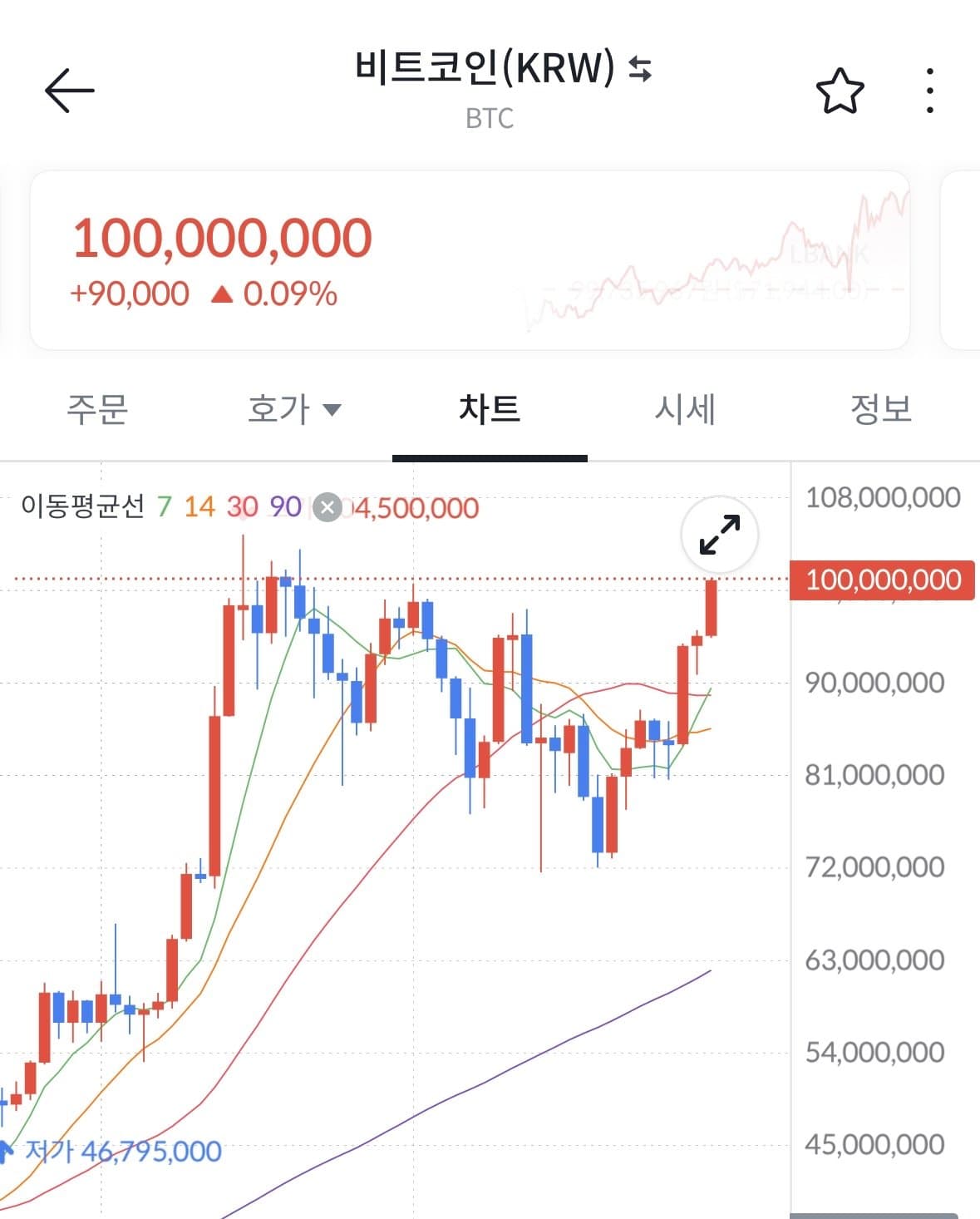Go back with the arrow icon
The width and height of the screenshot is (980, 1219).
pos(70,91)
